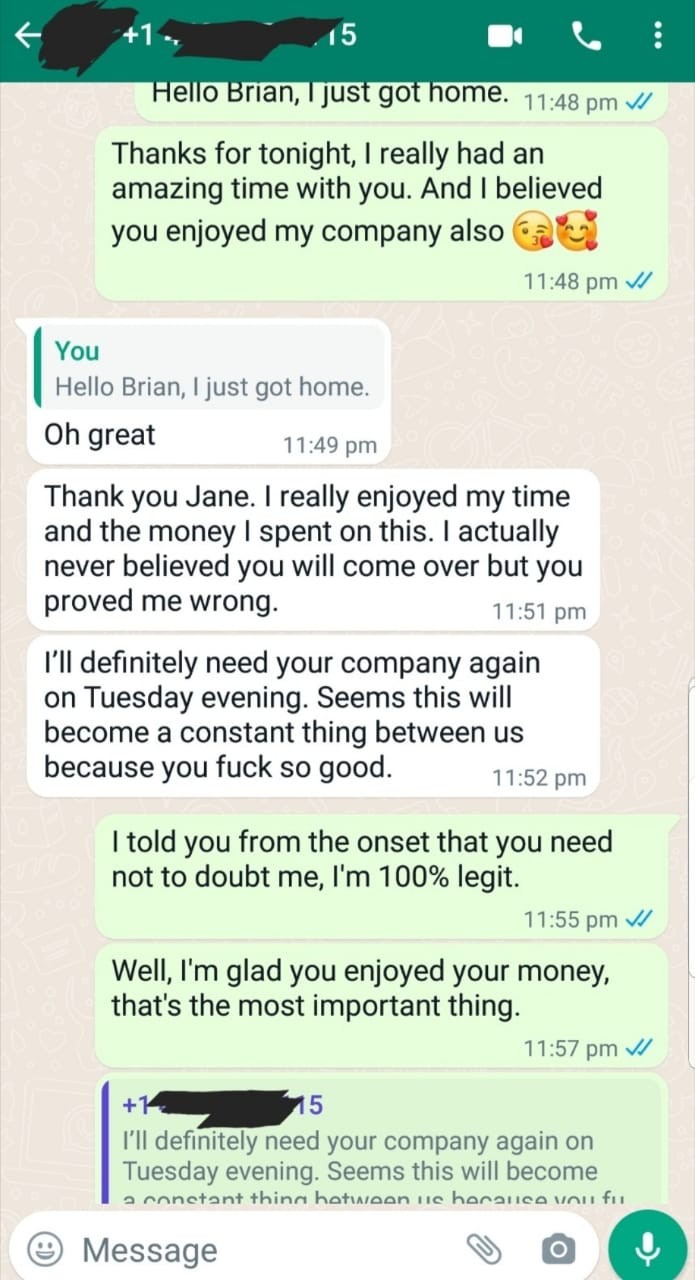695x1280 pixels.
Task: Start a voice call with this contact
Action: [x=584, y=36]
